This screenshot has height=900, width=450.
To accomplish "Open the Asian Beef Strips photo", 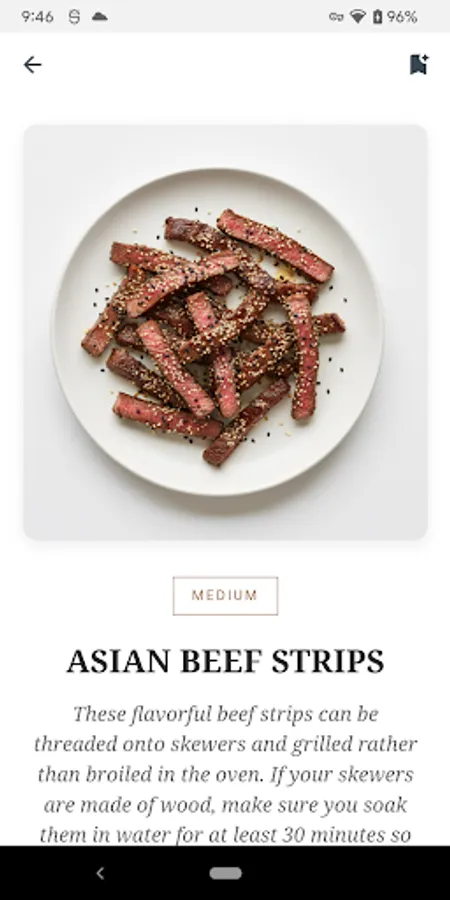I will 225,332.
